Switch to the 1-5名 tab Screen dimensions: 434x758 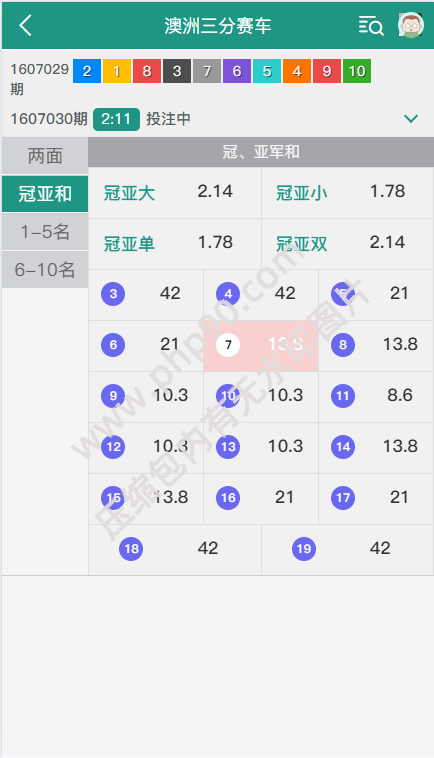click(45, 232)
